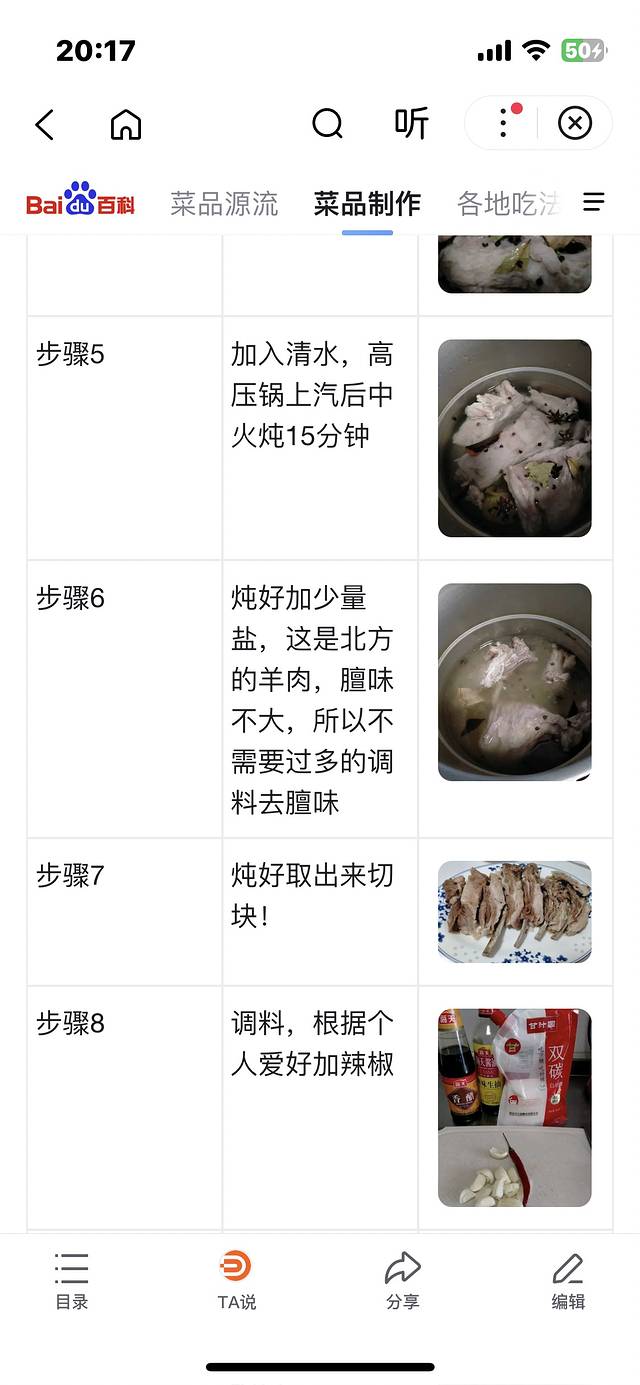Open the search magnifier
This screenshot has height=1385, width=640.
tap(327, 124)
